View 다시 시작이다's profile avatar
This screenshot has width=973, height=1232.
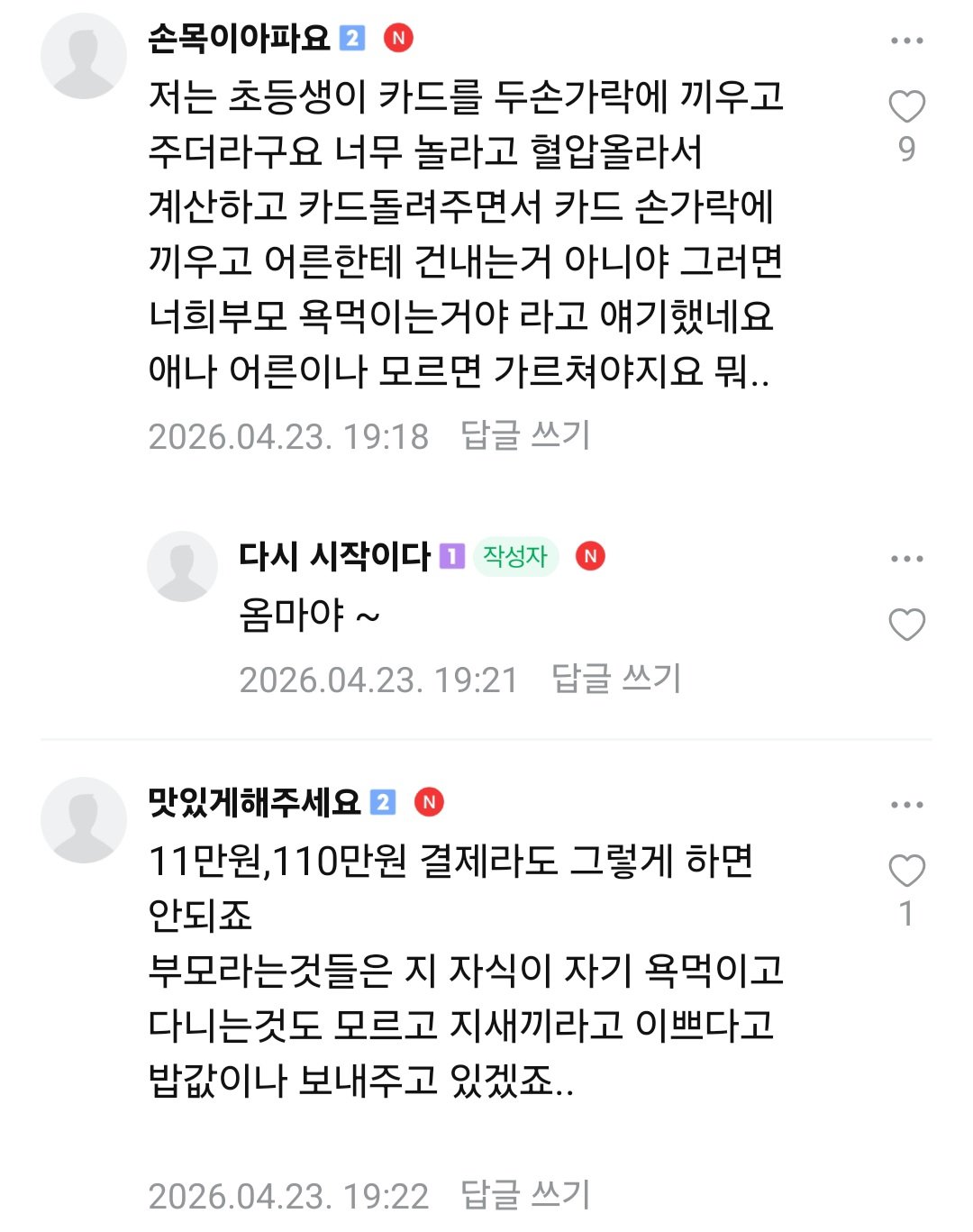point(183,567)
